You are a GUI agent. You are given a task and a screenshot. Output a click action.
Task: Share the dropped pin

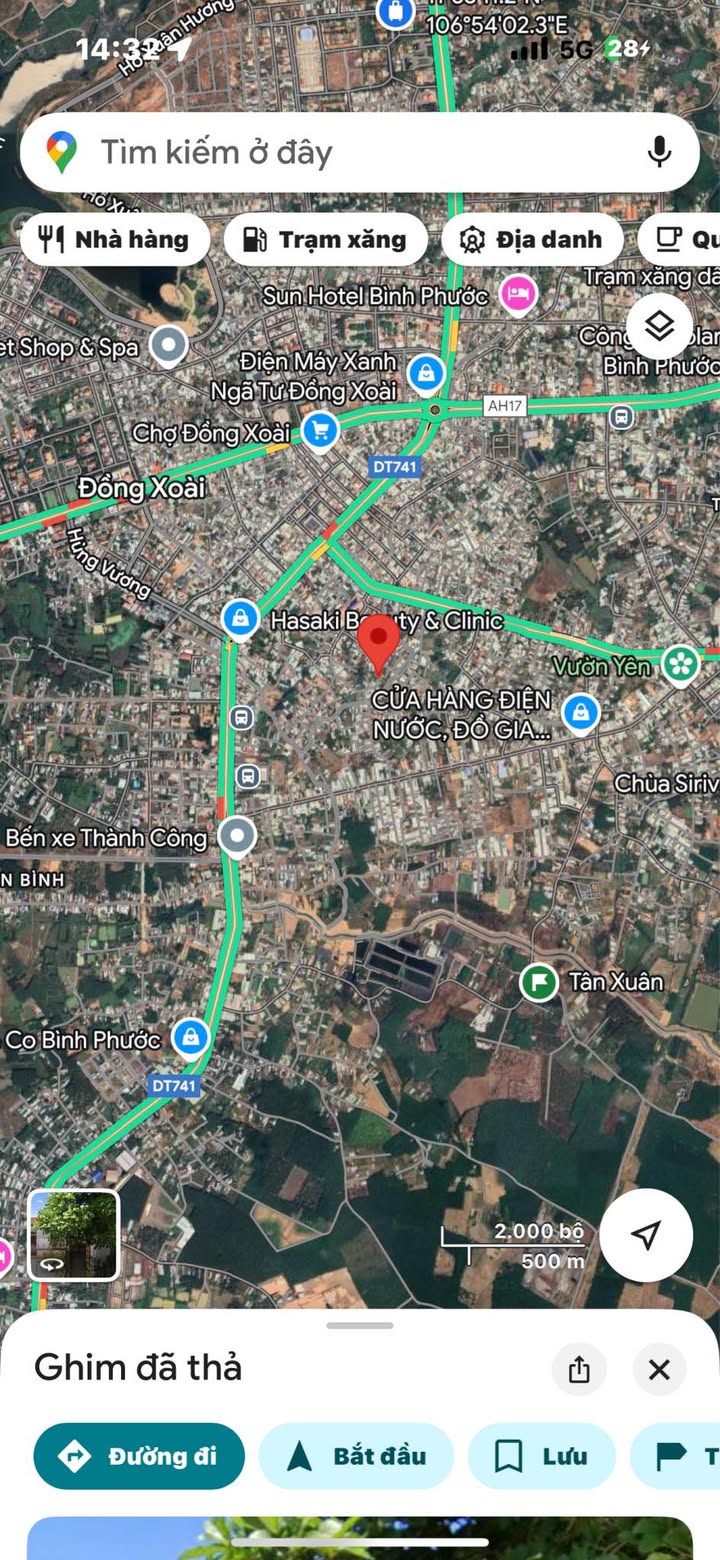tap(579, 1369)
